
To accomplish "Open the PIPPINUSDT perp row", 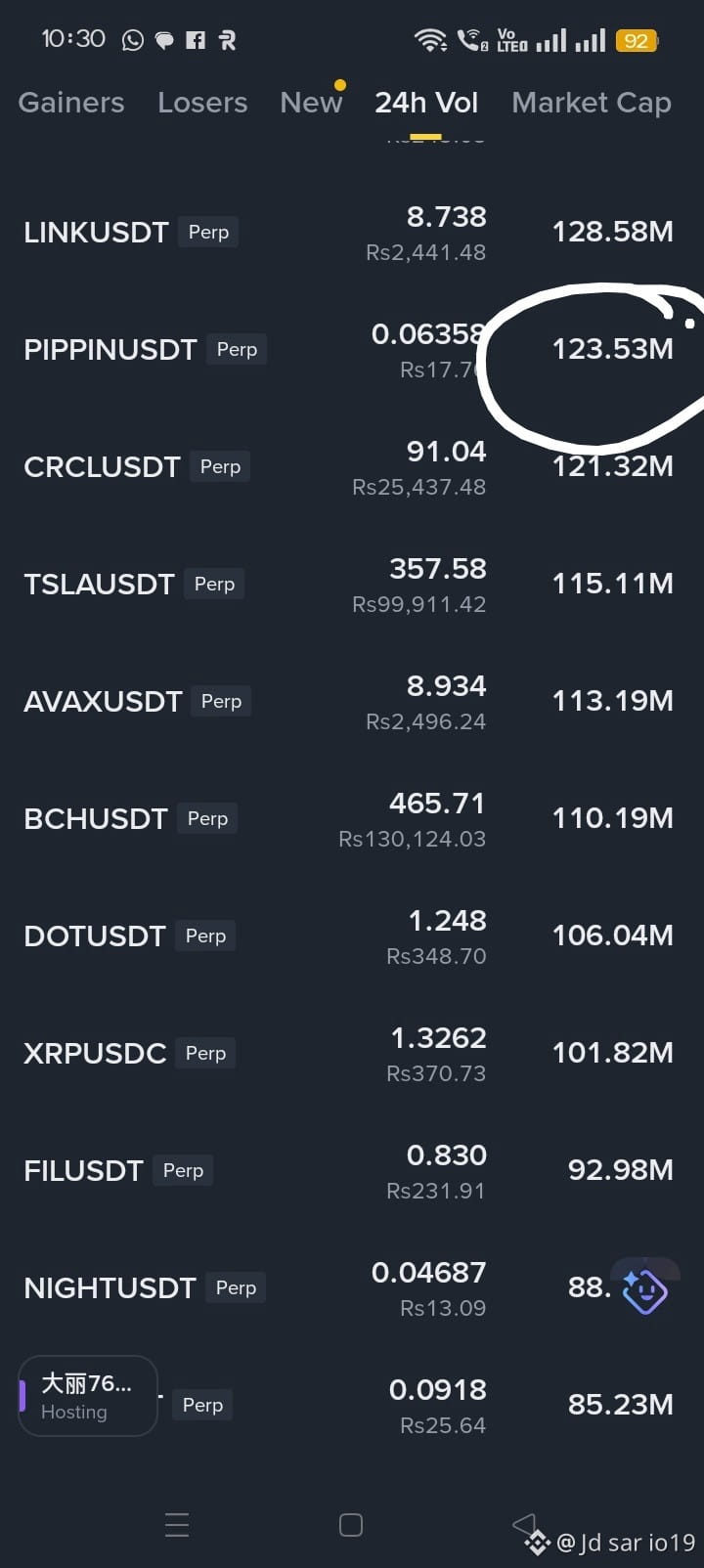I will pyautogui.click(x=352, y=350).
